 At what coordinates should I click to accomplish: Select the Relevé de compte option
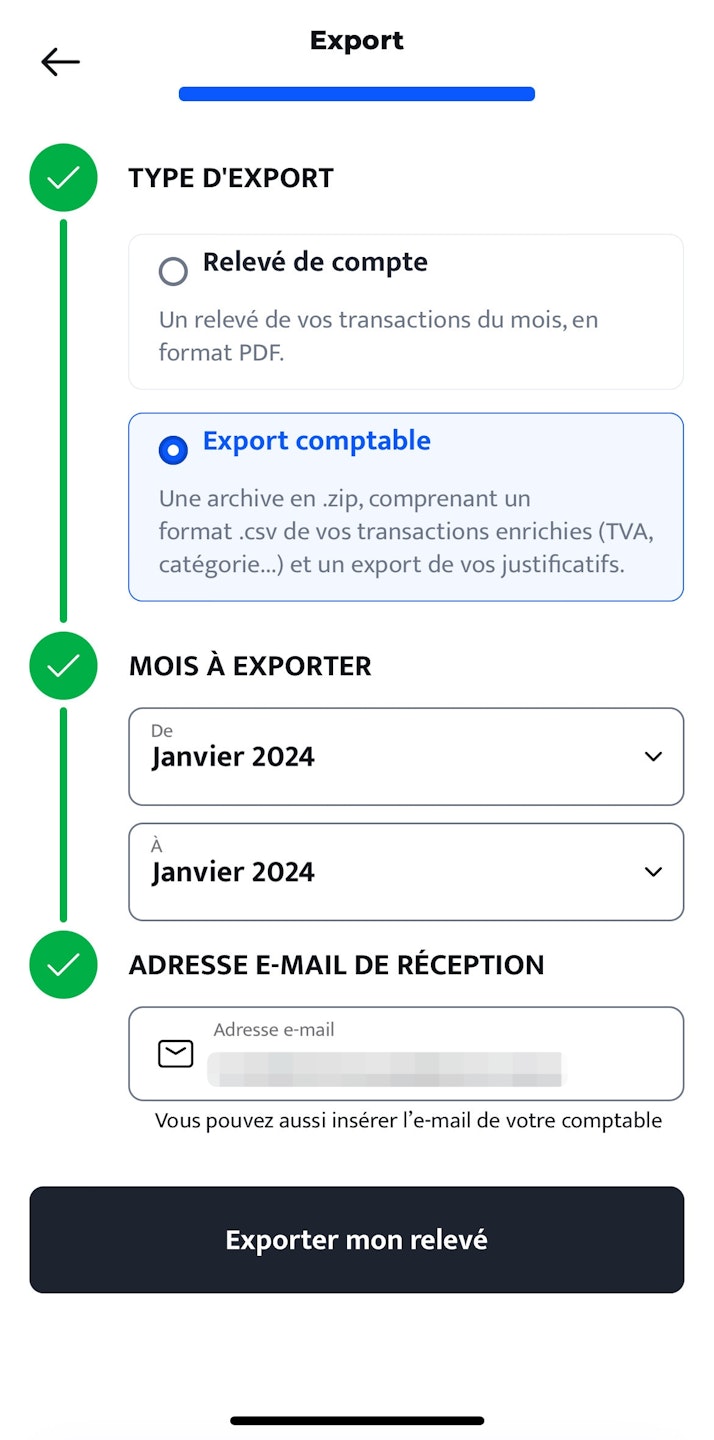[174, 271]
